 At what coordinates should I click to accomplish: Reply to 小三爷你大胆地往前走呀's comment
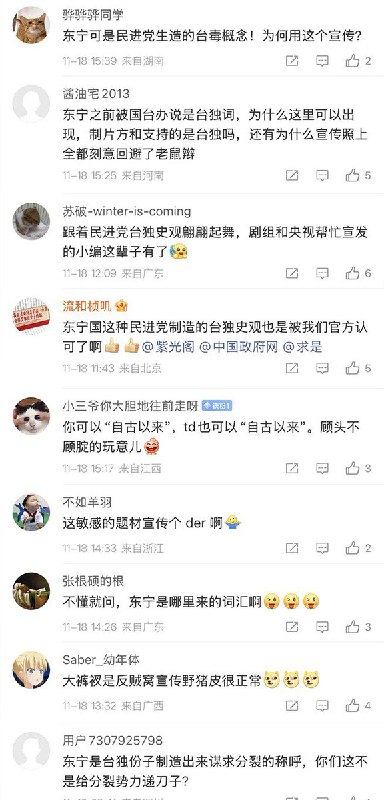coord(322,468)
